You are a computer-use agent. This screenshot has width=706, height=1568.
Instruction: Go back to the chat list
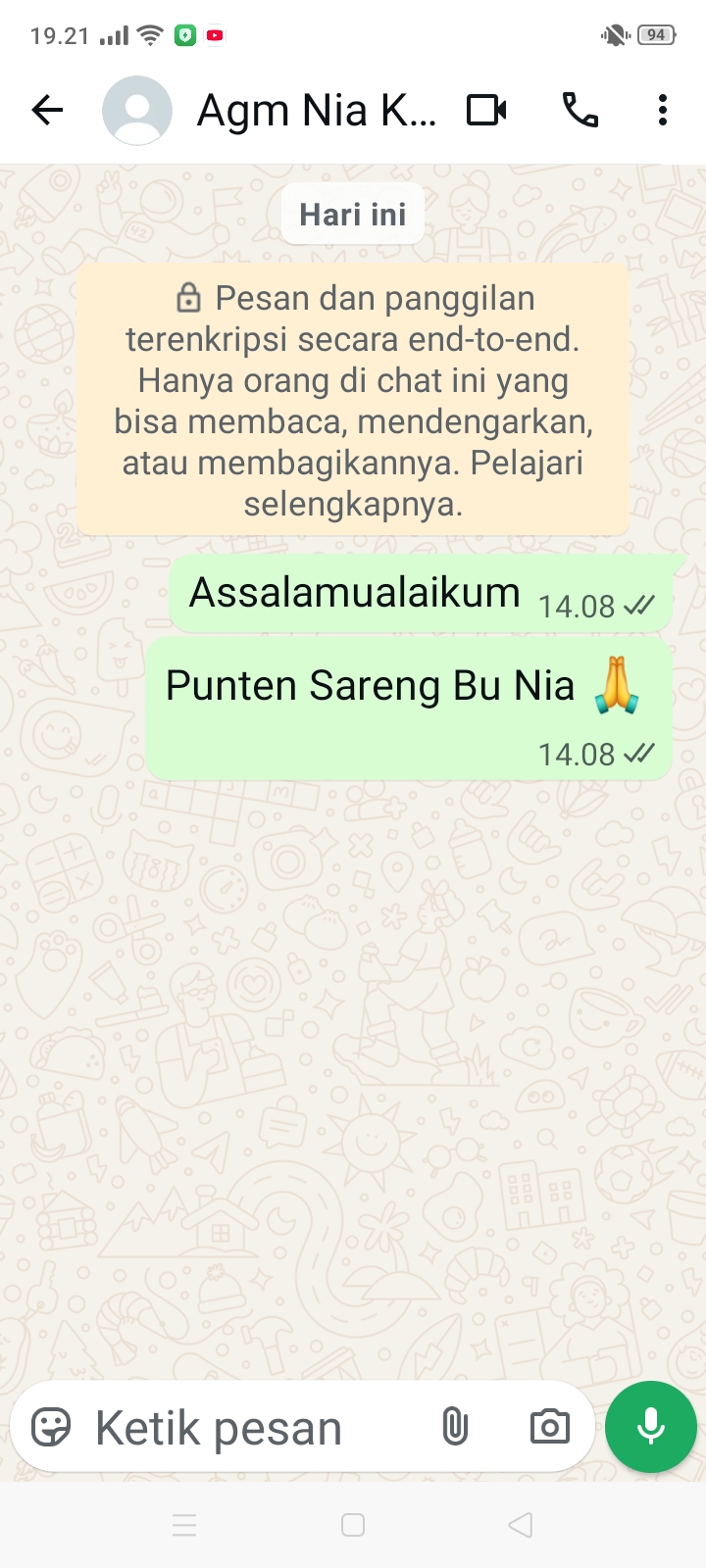pos(47,110)
